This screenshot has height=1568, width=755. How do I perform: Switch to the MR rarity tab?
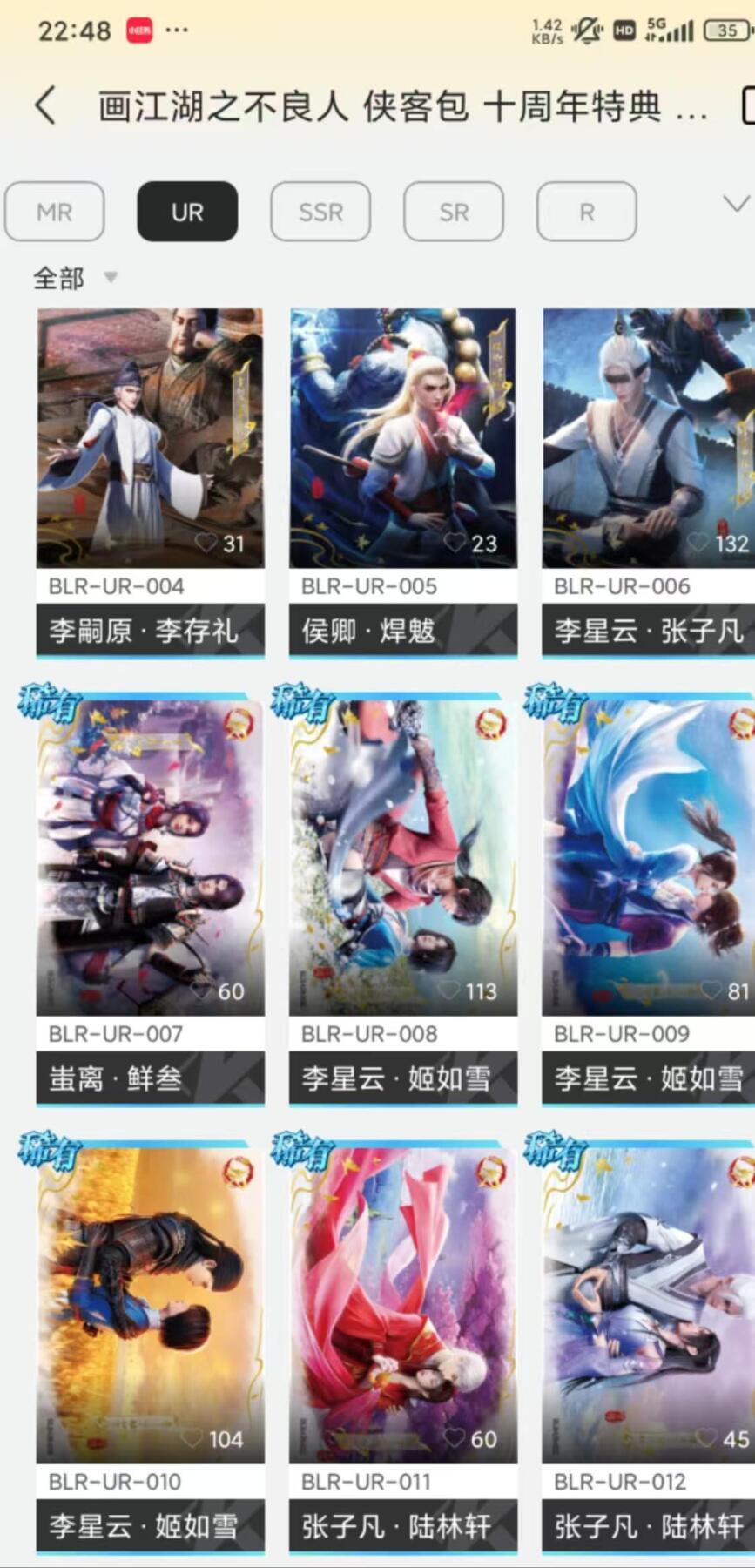54,212
